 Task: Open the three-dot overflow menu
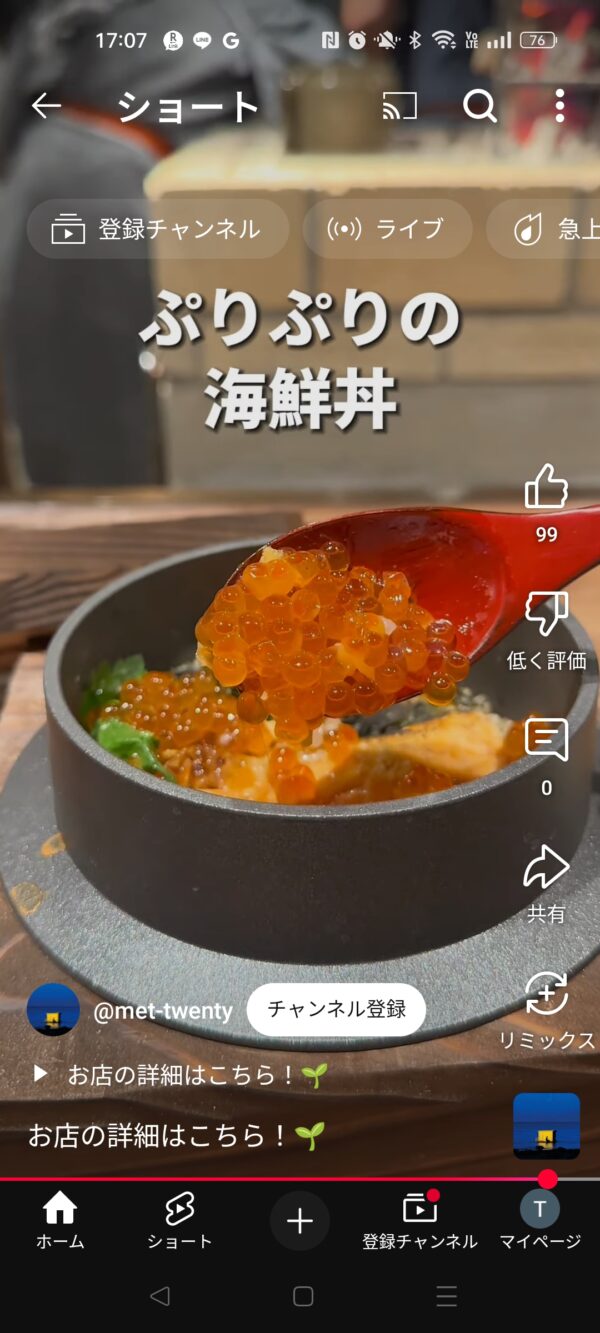[559, 106]
